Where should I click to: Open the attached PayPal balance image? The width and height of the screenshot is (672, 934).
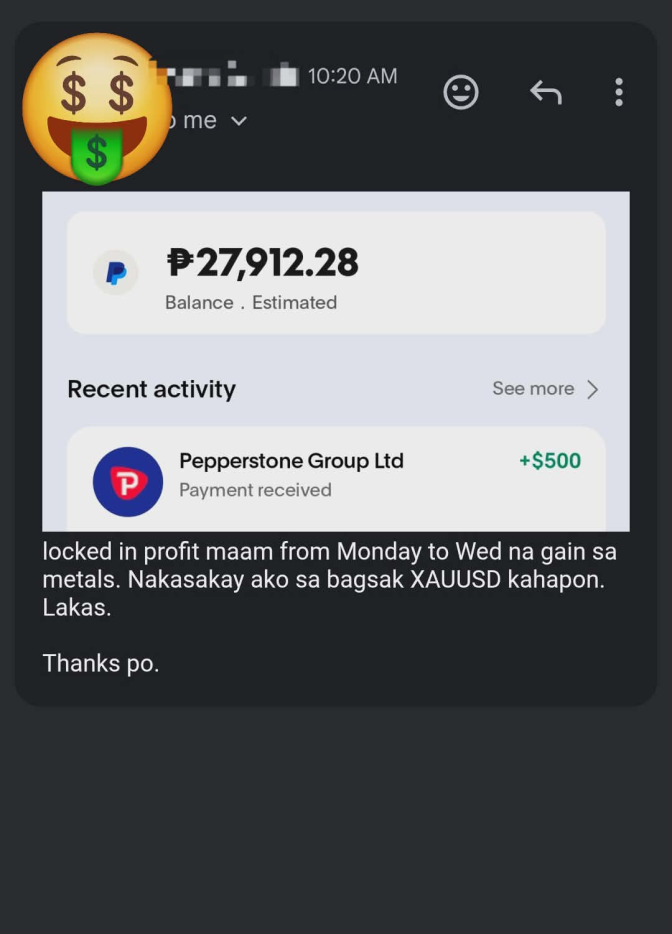(335, 360)
